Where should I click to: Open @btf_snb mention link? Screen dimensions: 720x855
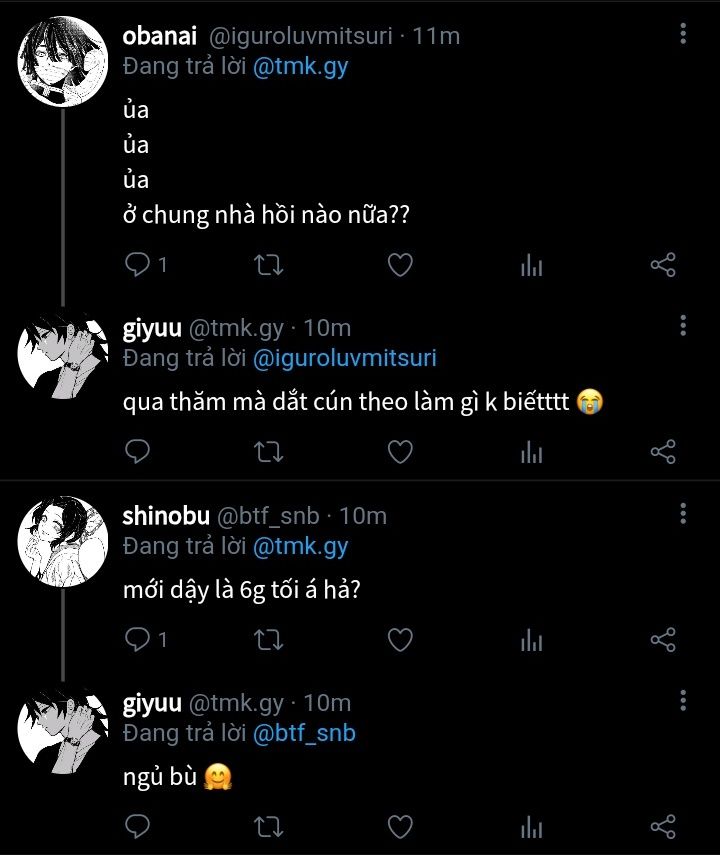(304, 733)
